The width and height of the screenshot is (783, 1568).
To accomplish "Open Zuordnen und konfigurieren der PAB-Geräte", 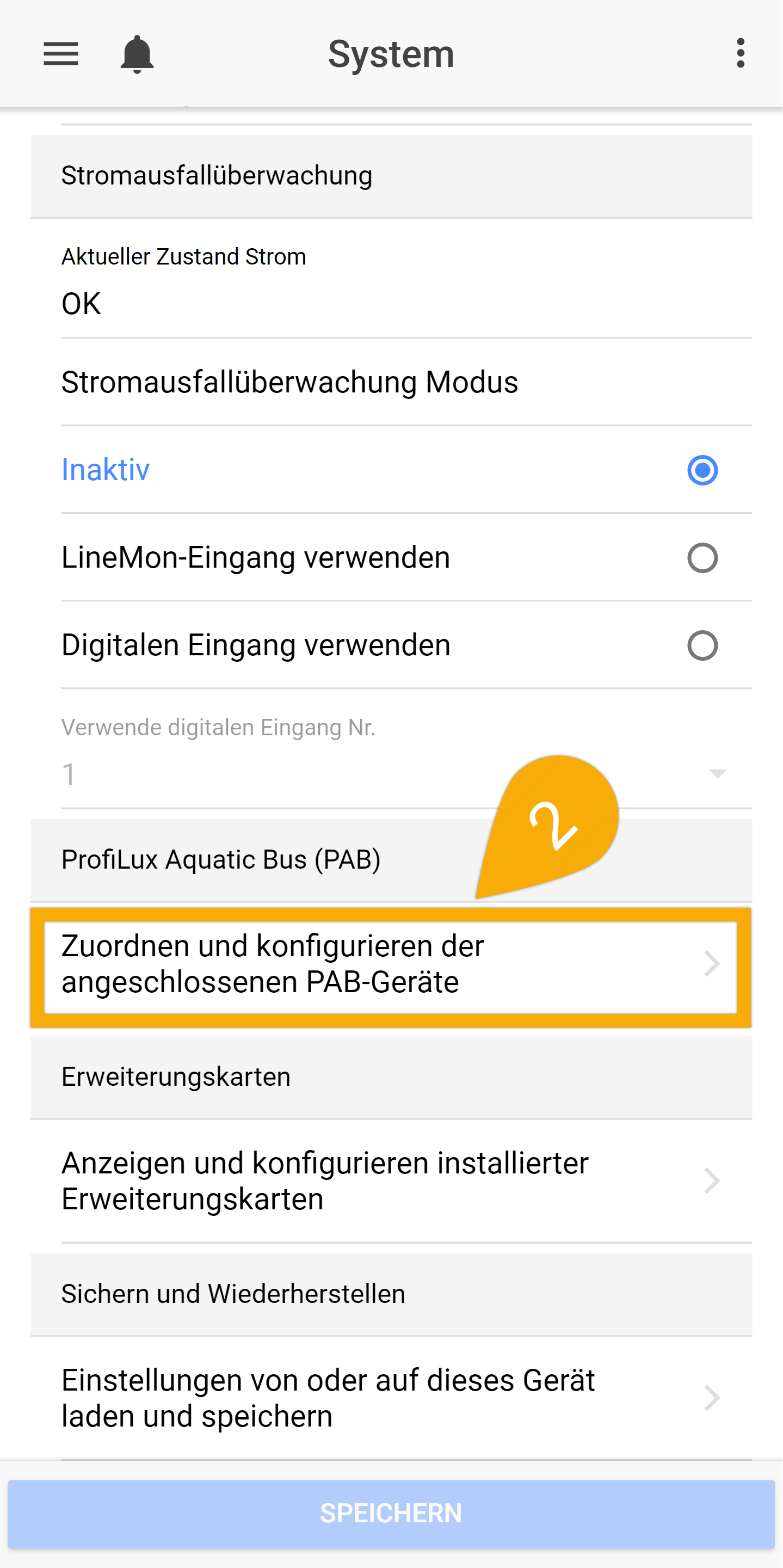I will (x=391, y=967).
